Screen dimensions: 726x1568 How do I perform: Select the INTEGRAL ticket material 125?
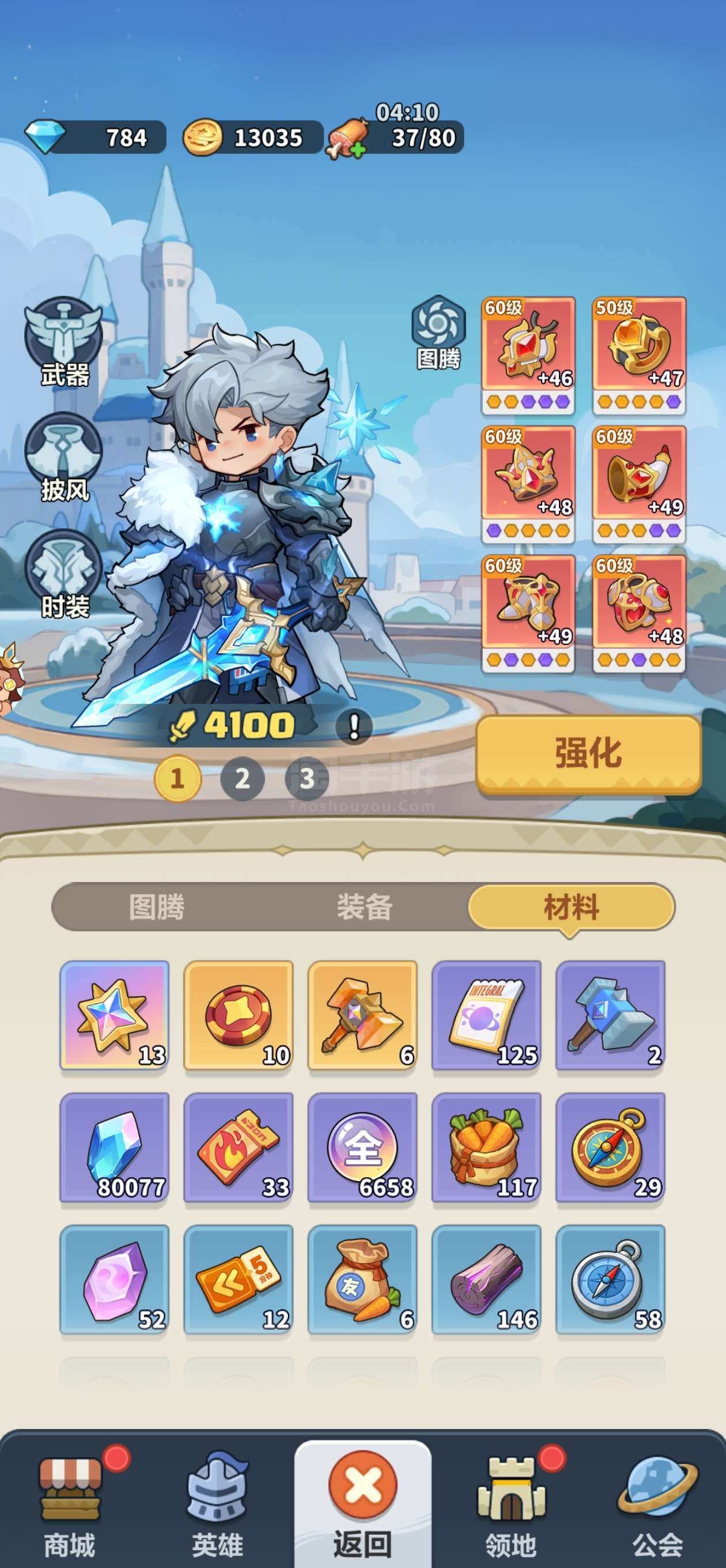pyautogui.click(x=486, y=1015)
